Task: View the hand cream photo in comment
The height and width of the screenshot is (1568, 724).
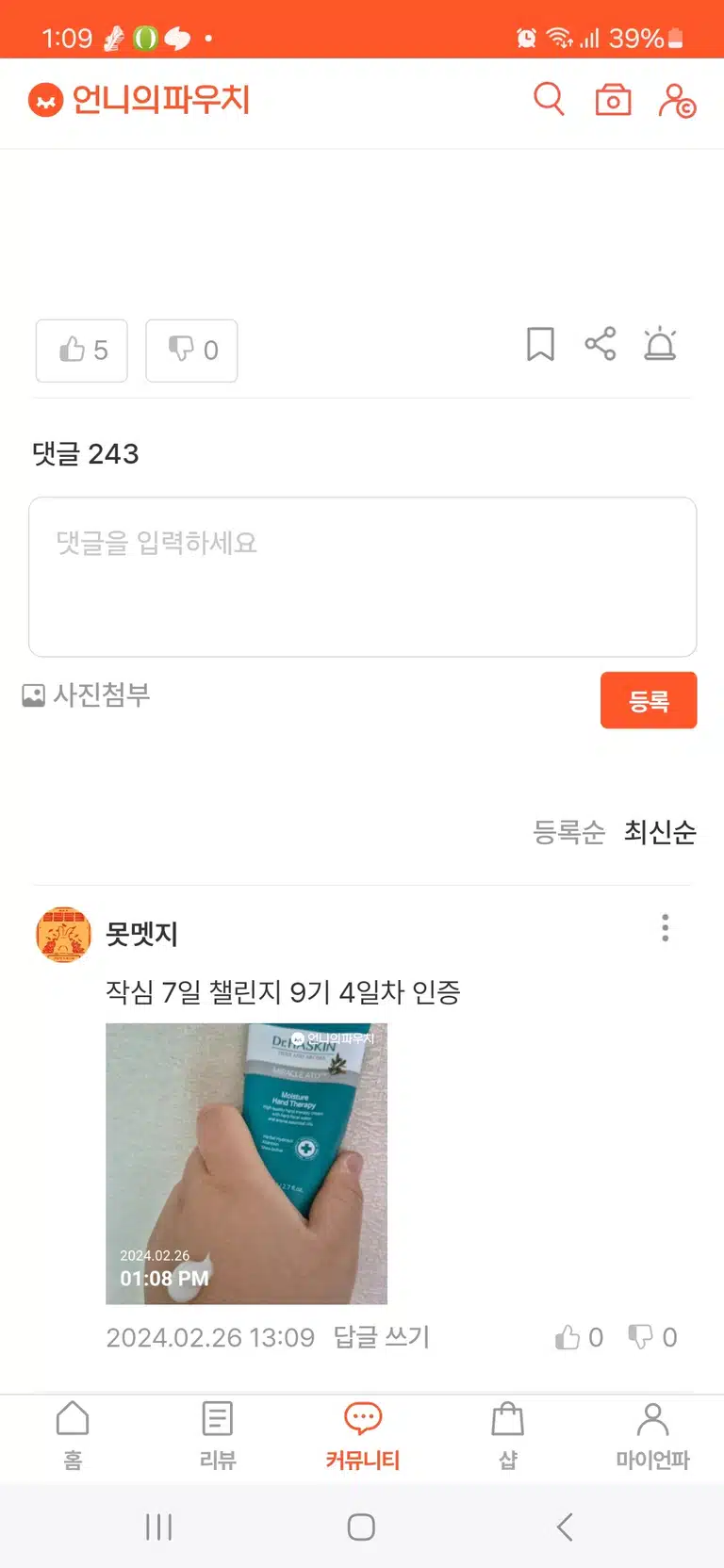Action: [246, 1164]
